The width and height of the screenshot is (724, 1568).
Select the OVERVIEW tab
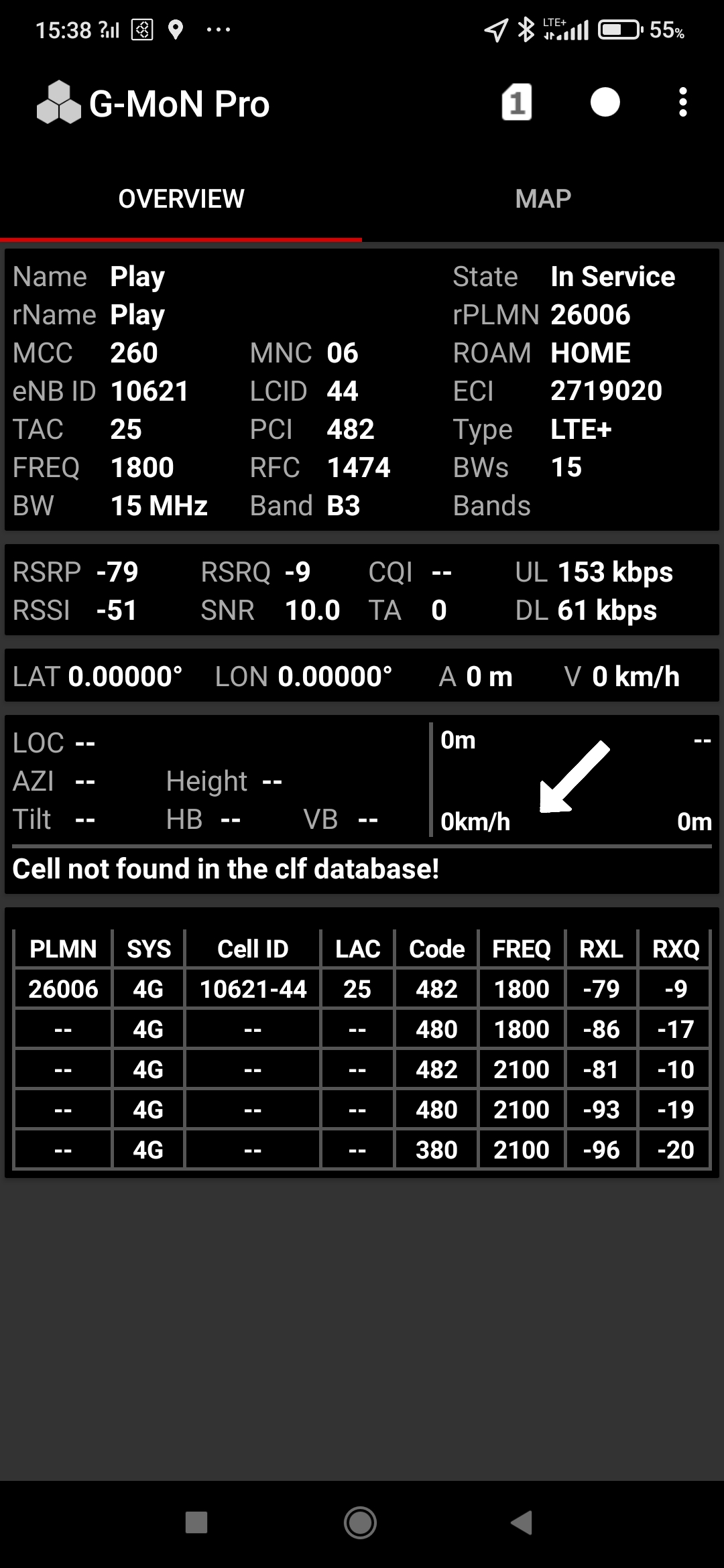click(181, 199)
